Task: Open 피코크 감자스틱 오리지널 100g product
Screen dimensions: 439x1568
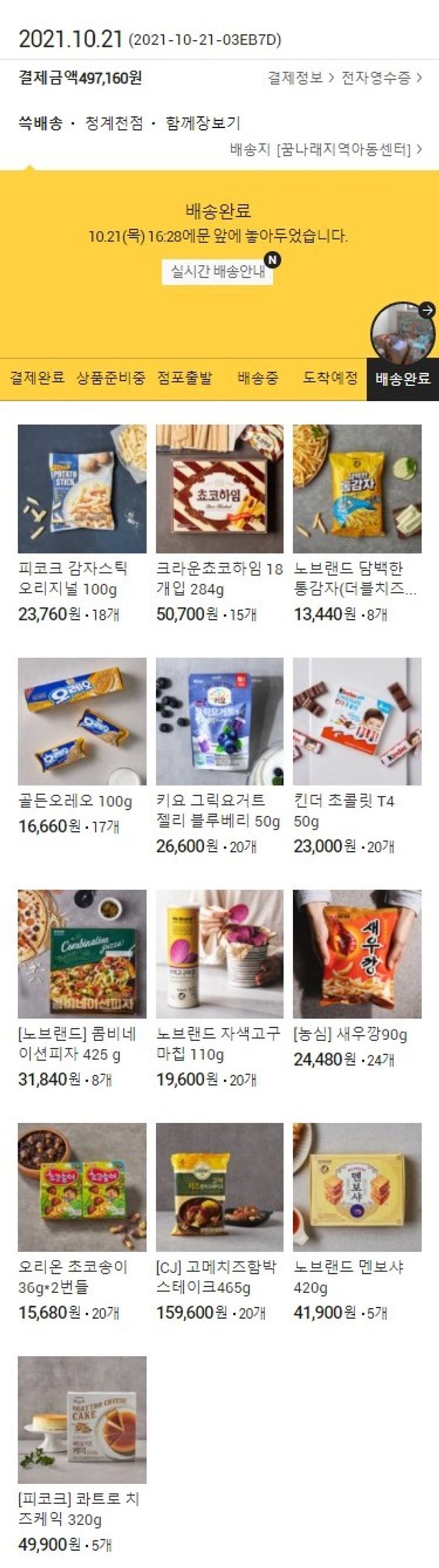Action: [82, 489]
